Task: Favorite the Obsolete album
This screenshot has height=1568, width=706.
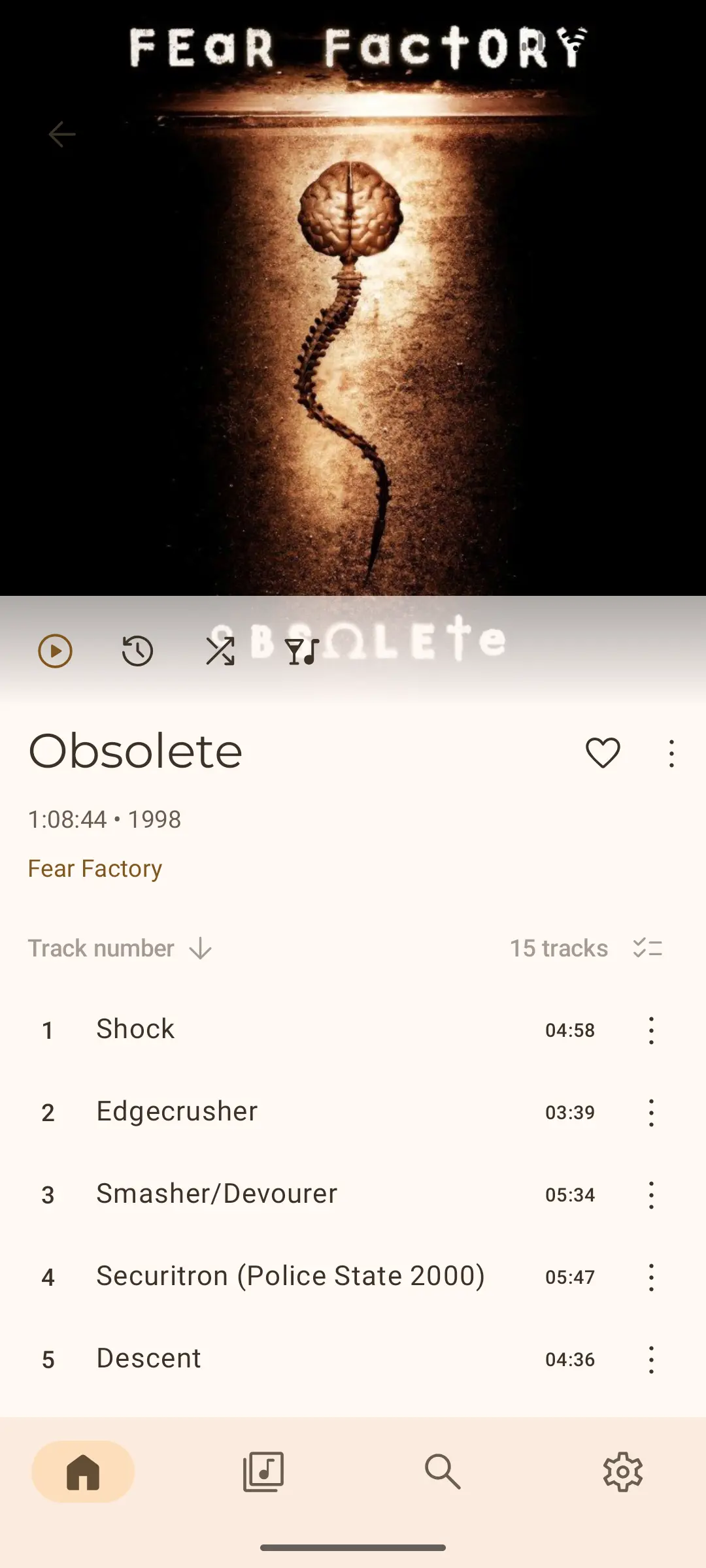Action: 602,753
